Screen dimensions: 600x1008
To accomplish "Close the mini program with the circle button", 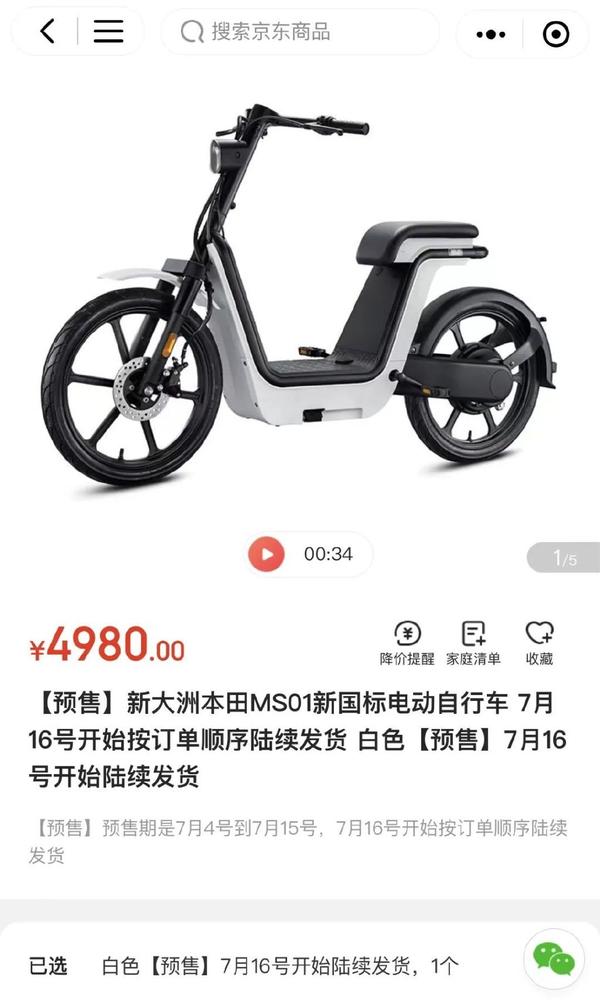I will click(x=555, y=34).
